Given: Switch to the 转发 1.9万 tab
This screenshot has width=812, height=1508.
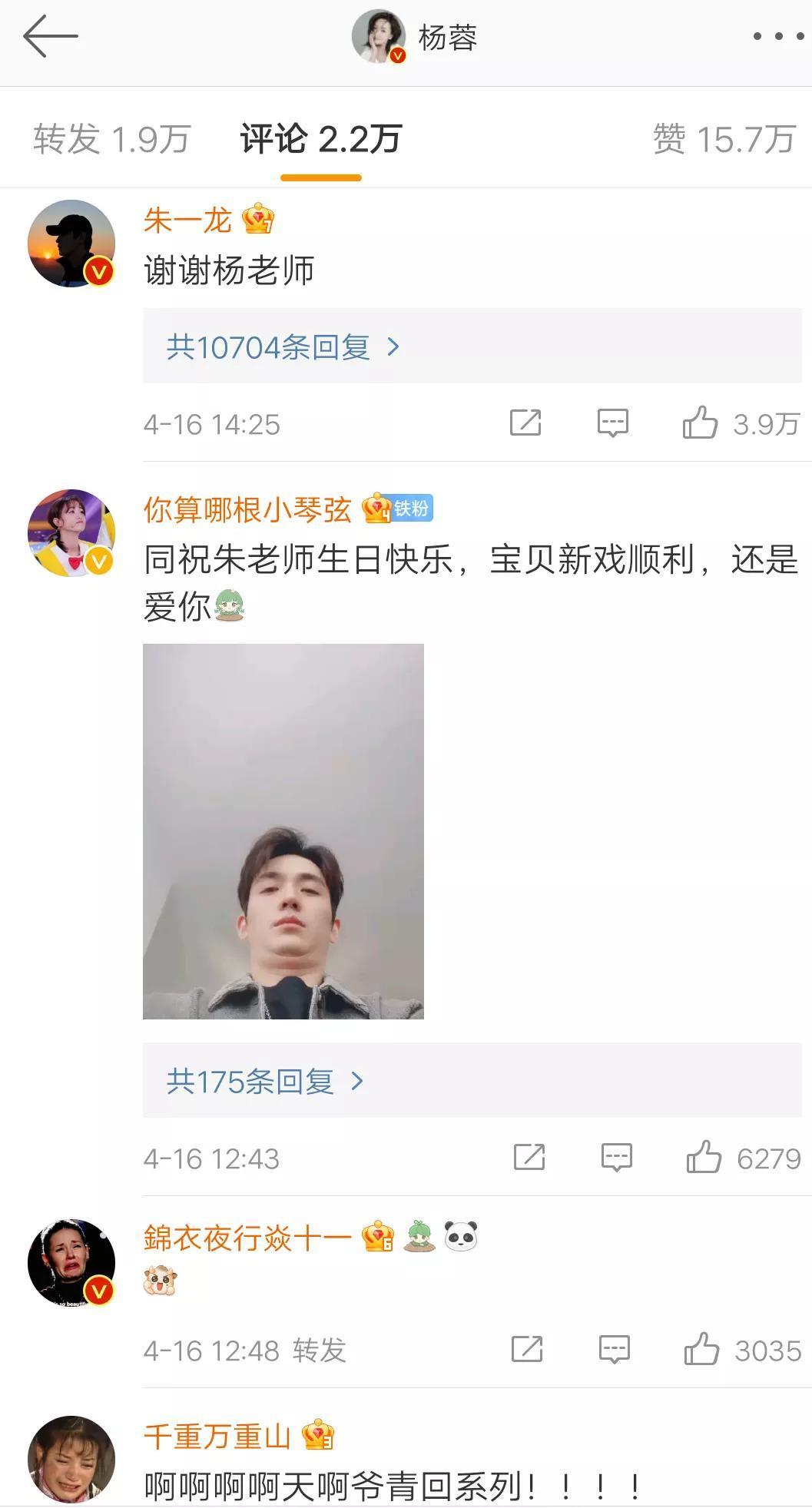Looking at the screenshot, I should click(x=111, y=139).
